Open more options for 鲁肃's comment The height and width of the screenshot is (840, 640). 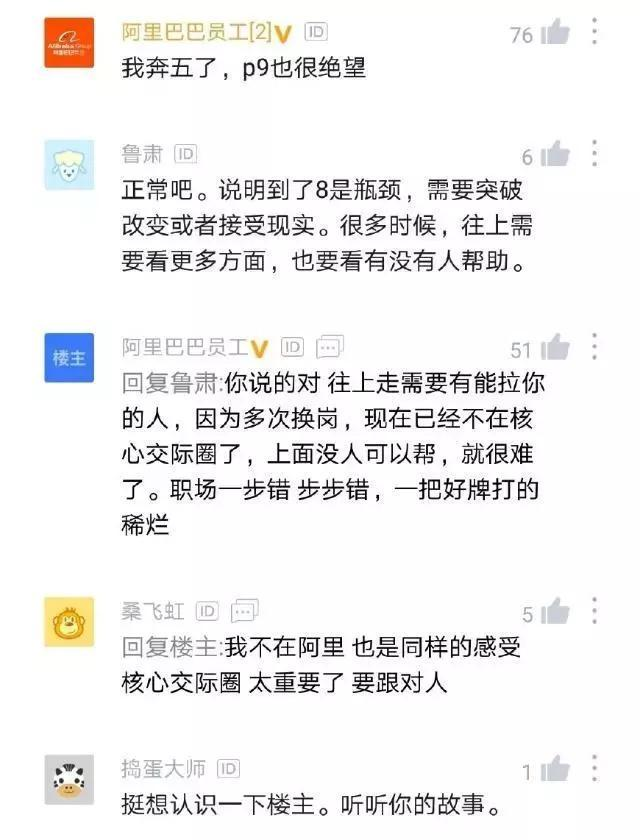coord(594,154)
